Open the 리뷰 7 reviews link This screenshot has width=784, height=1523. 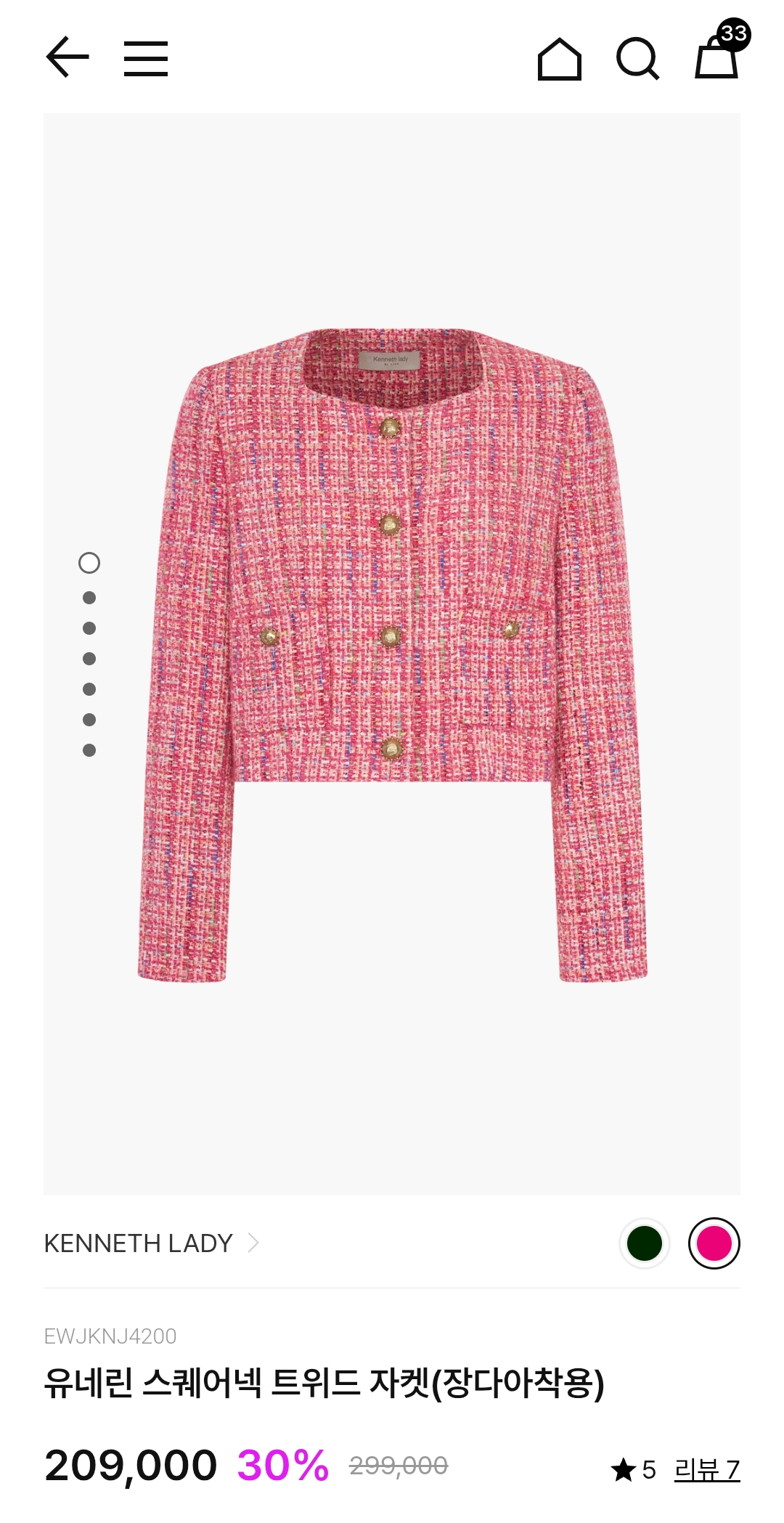(x=706, y=1470)
